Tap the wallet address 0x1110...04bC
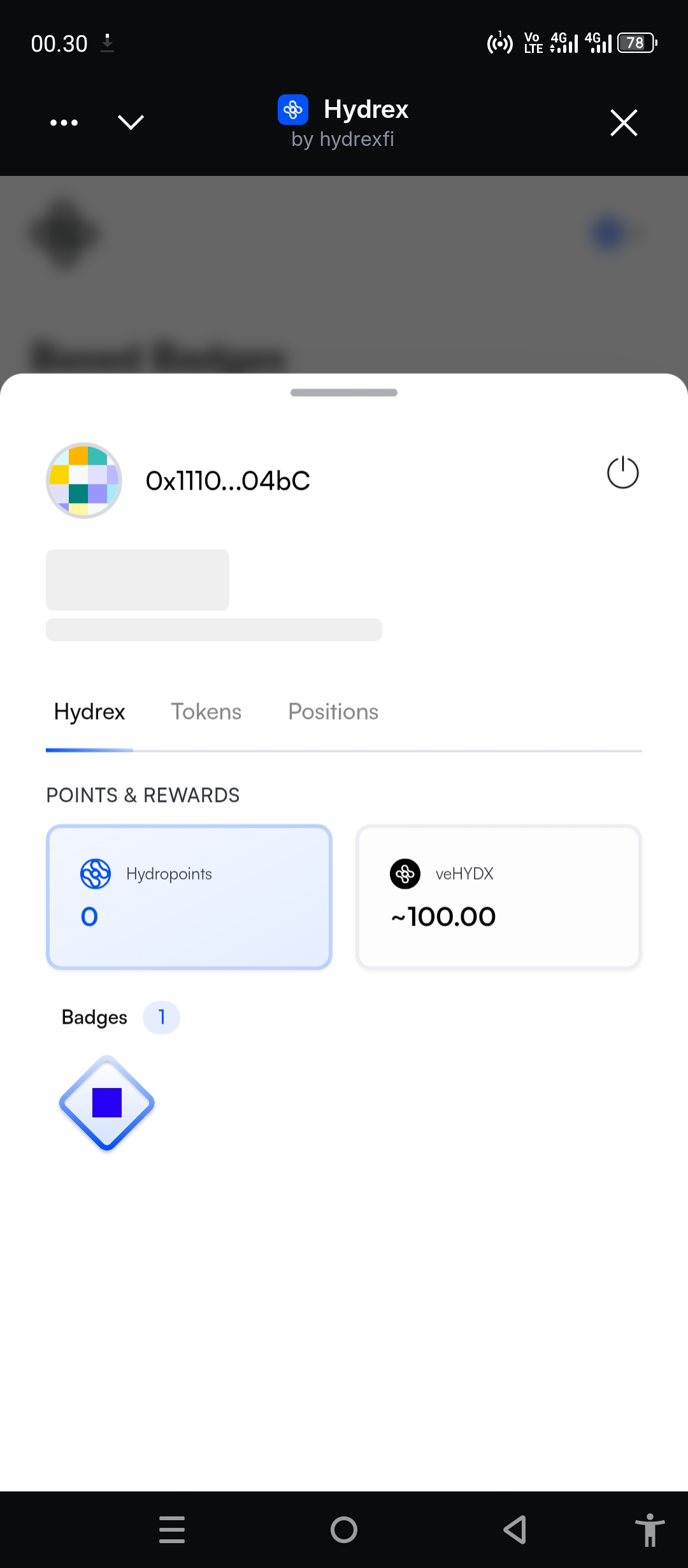 point(227,481)
